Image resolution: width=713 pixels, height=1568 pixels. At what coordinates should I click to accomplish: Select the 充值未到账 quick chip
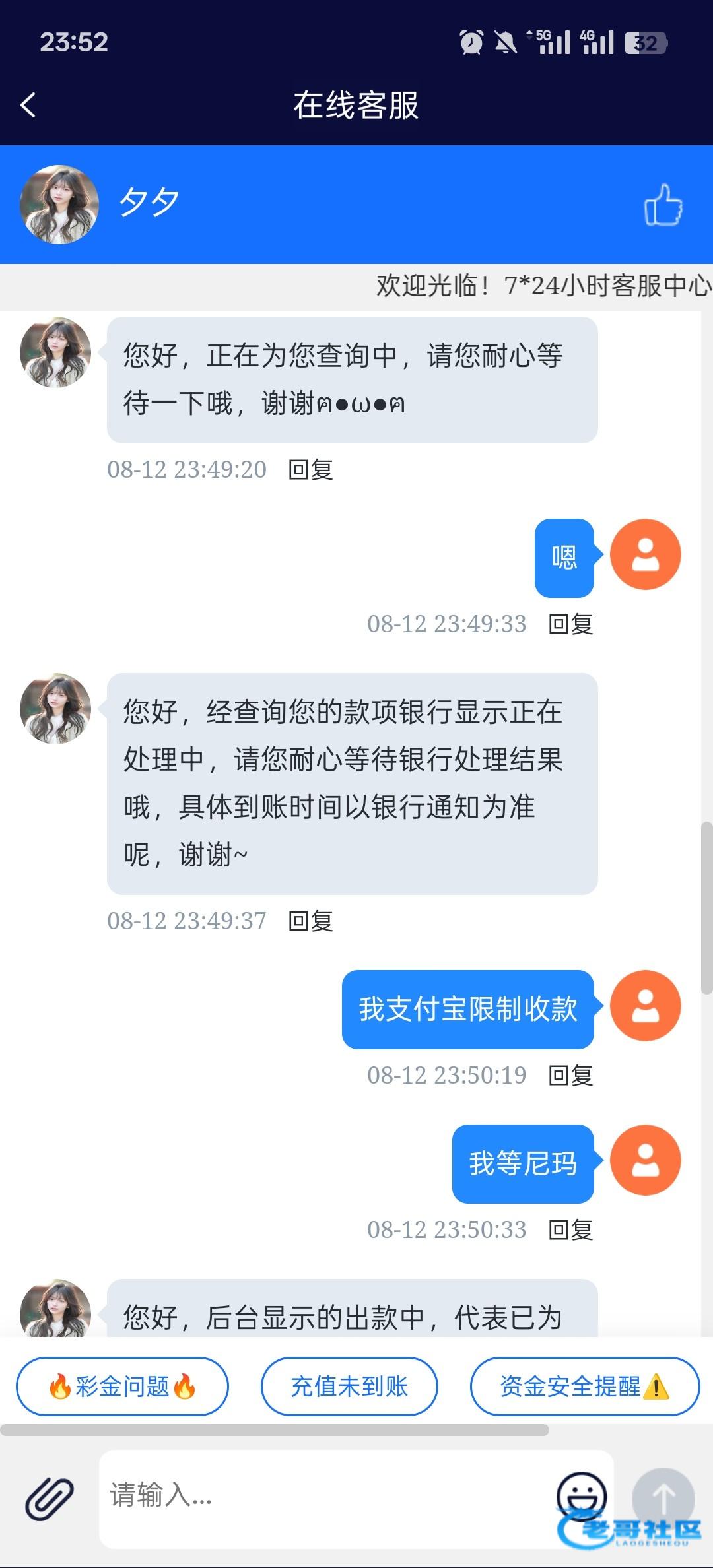(x=349, y=1387)
